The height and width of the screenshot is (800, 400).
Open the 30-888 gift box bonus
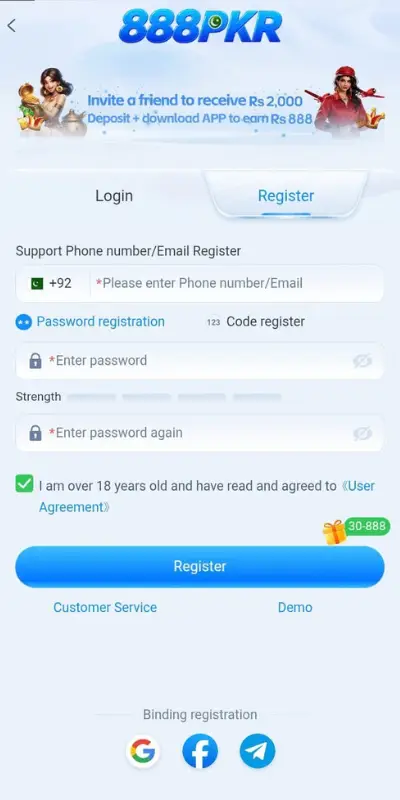click(x=356, y=530)
